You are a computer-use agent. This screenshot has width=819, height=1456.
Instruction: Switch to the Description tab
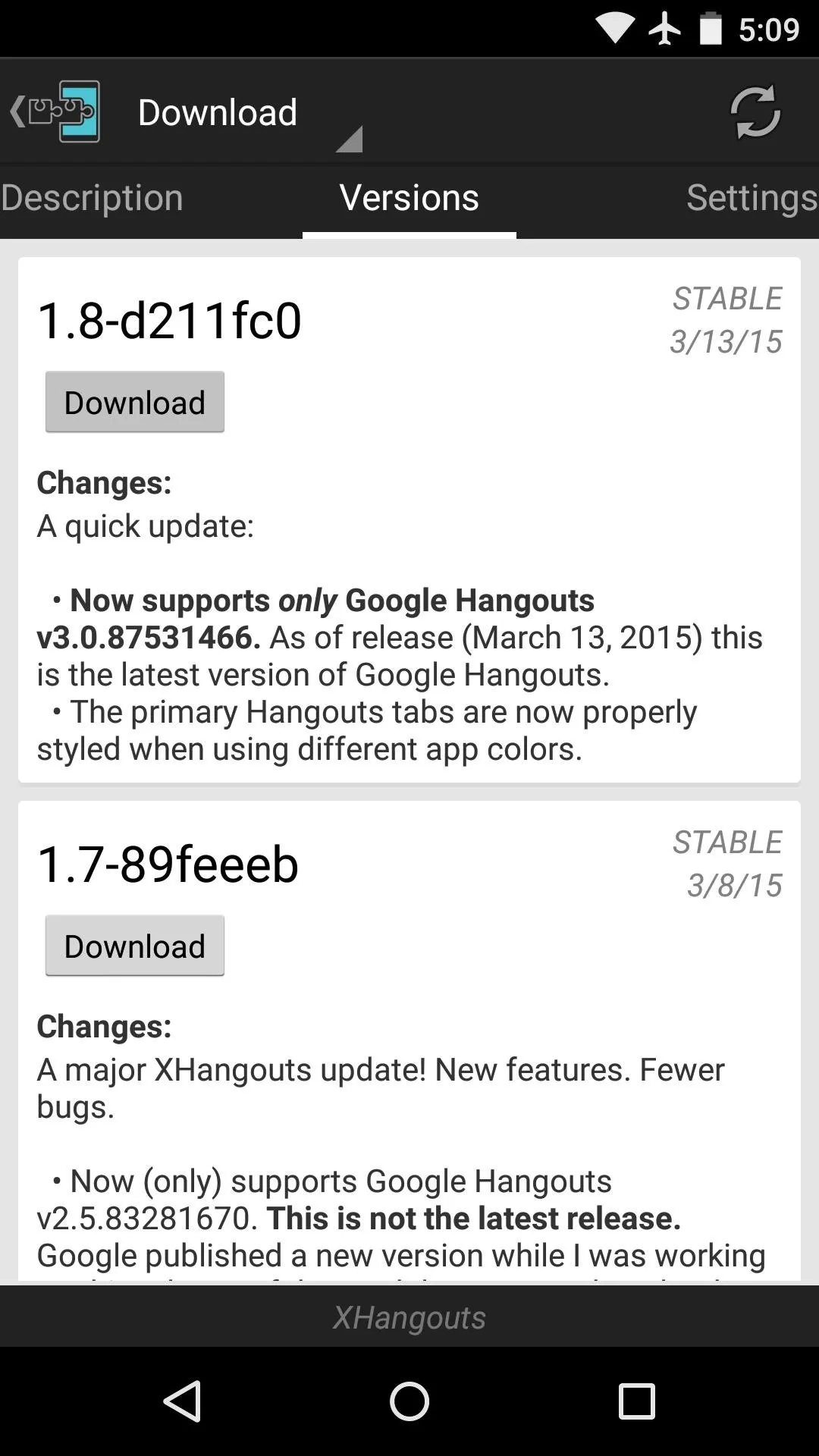click(92, 198)
